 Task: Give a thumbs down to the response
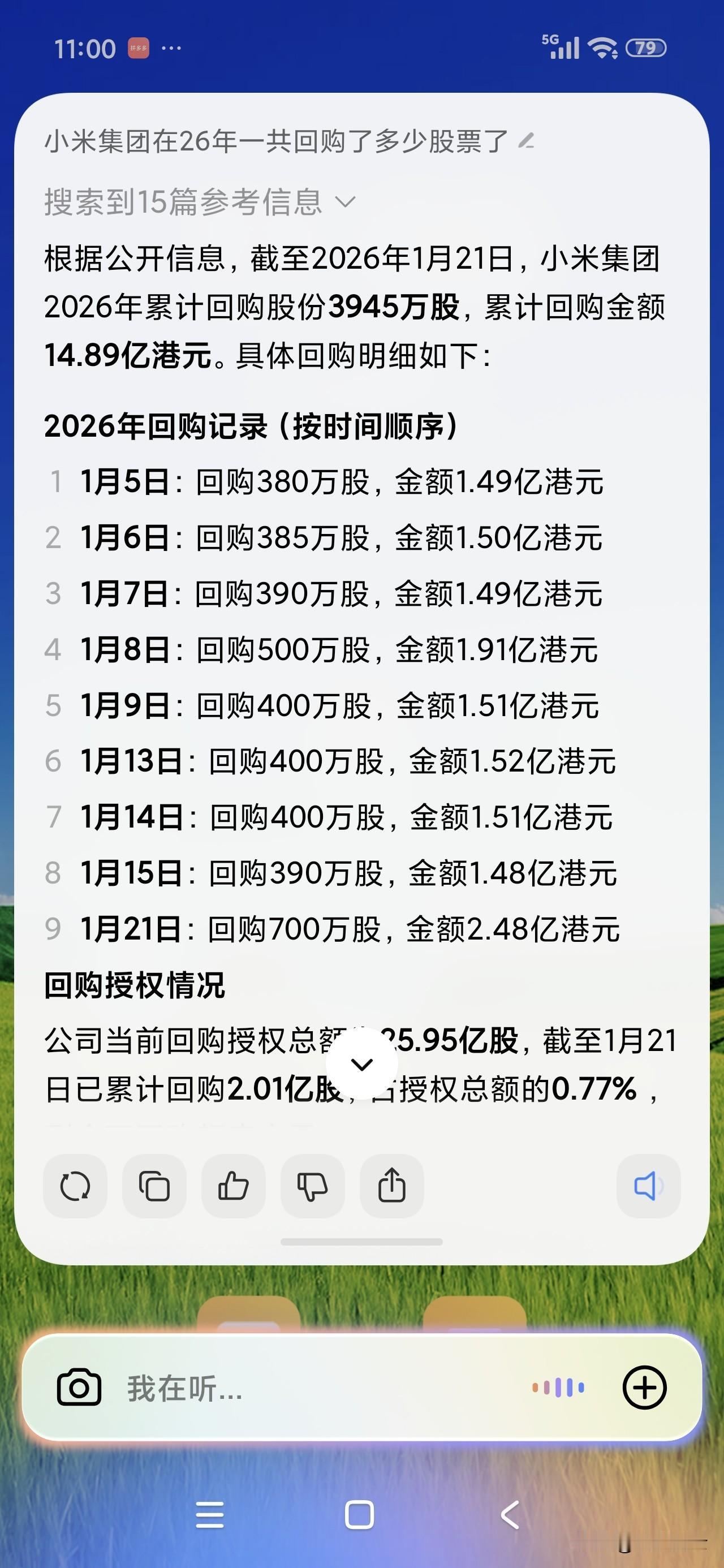[x=312, y=1186]
